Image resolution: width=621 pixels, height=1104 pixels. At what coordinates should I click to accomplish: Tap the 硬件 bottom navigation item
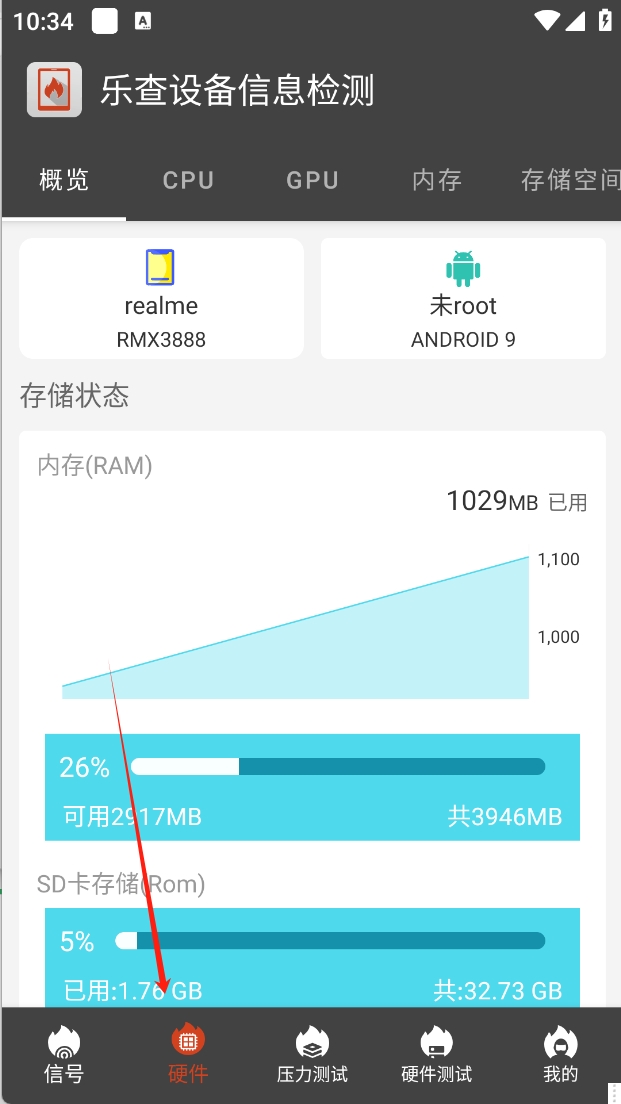pyautogui.click(x=188, y=1054)
